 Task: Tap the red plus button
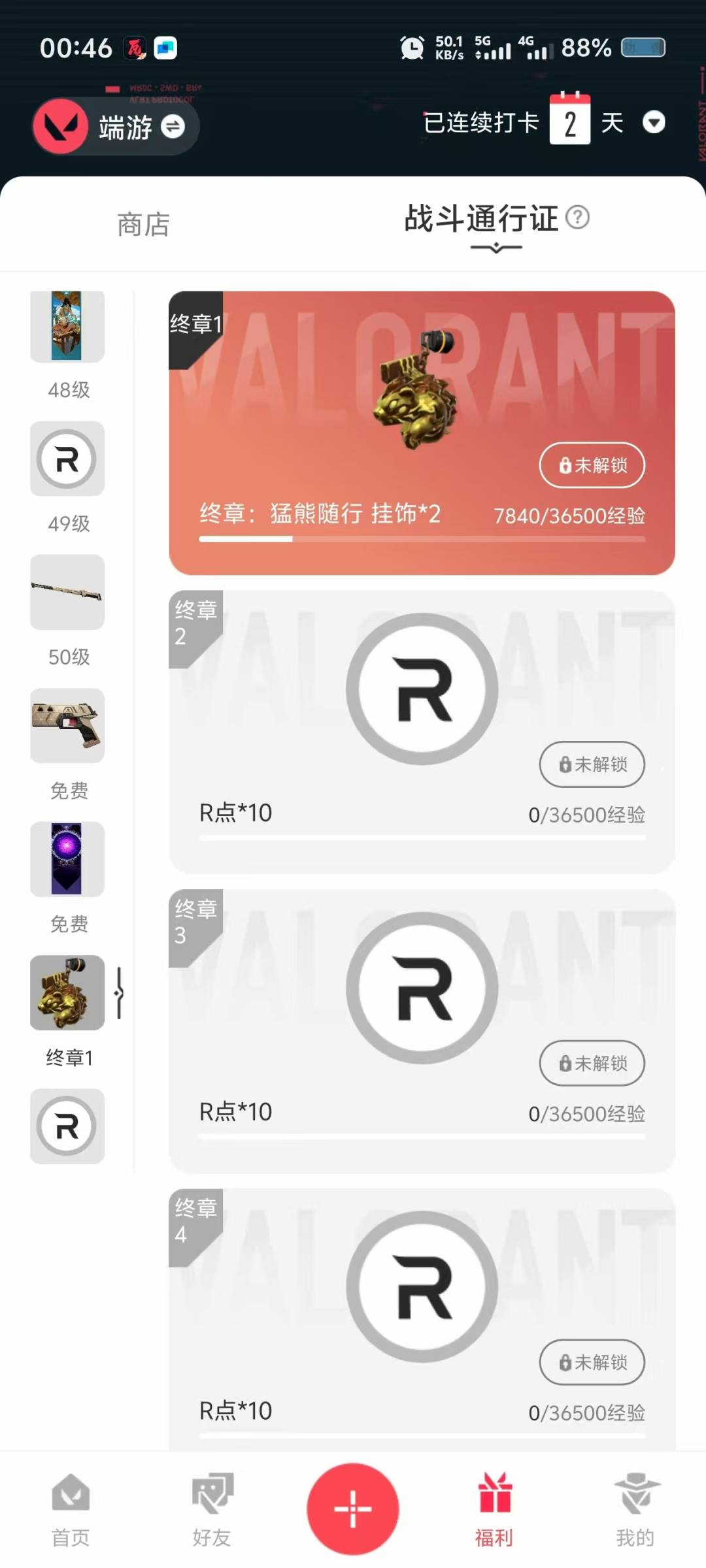[353, 1509]
